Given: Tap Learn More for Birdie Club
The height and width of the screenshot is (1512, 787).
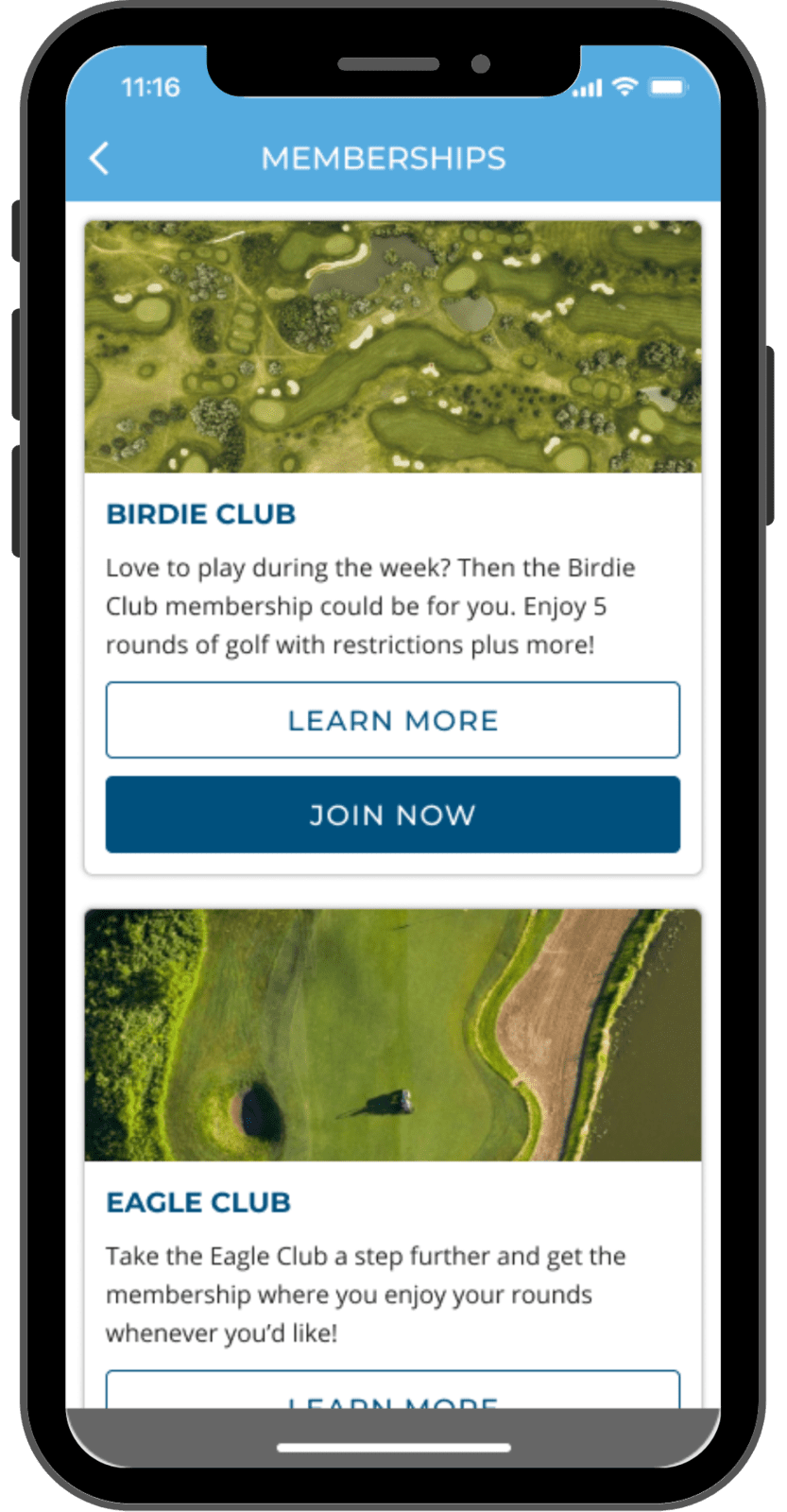Looking at the screenshot, I should point(393,720).
